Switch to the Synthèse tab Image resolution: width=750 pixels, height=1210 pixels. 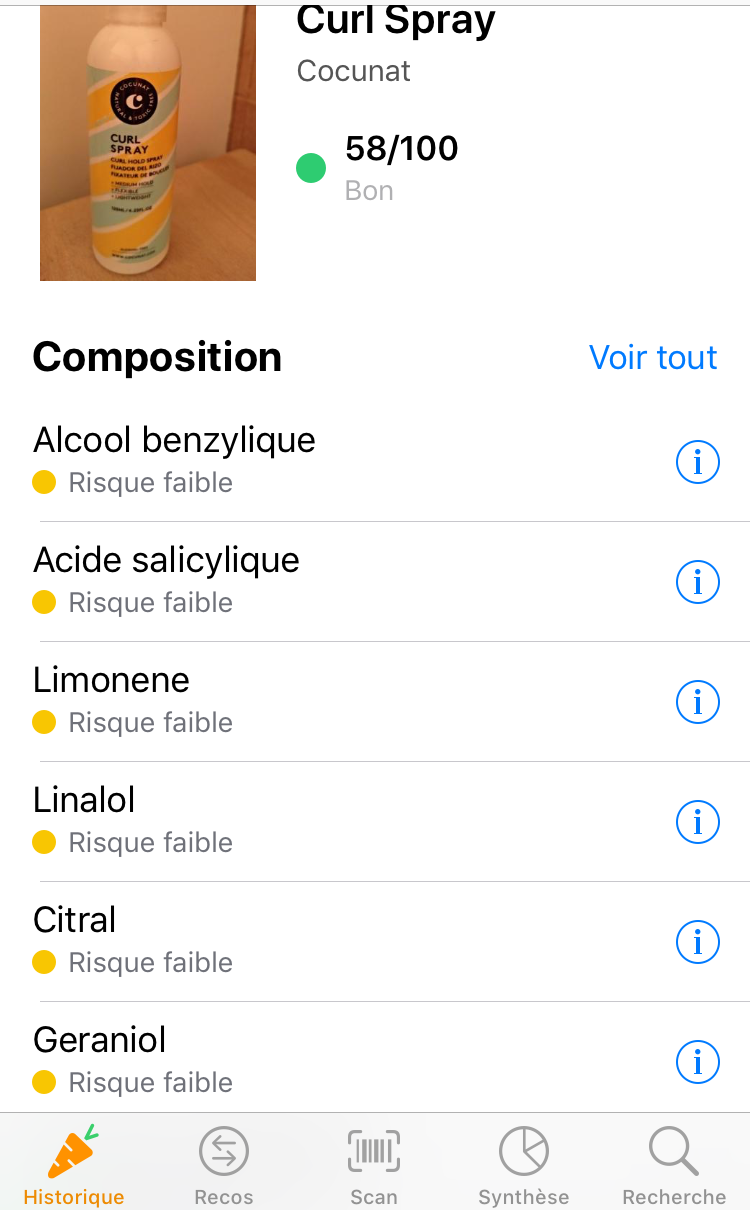(523, 1165)
